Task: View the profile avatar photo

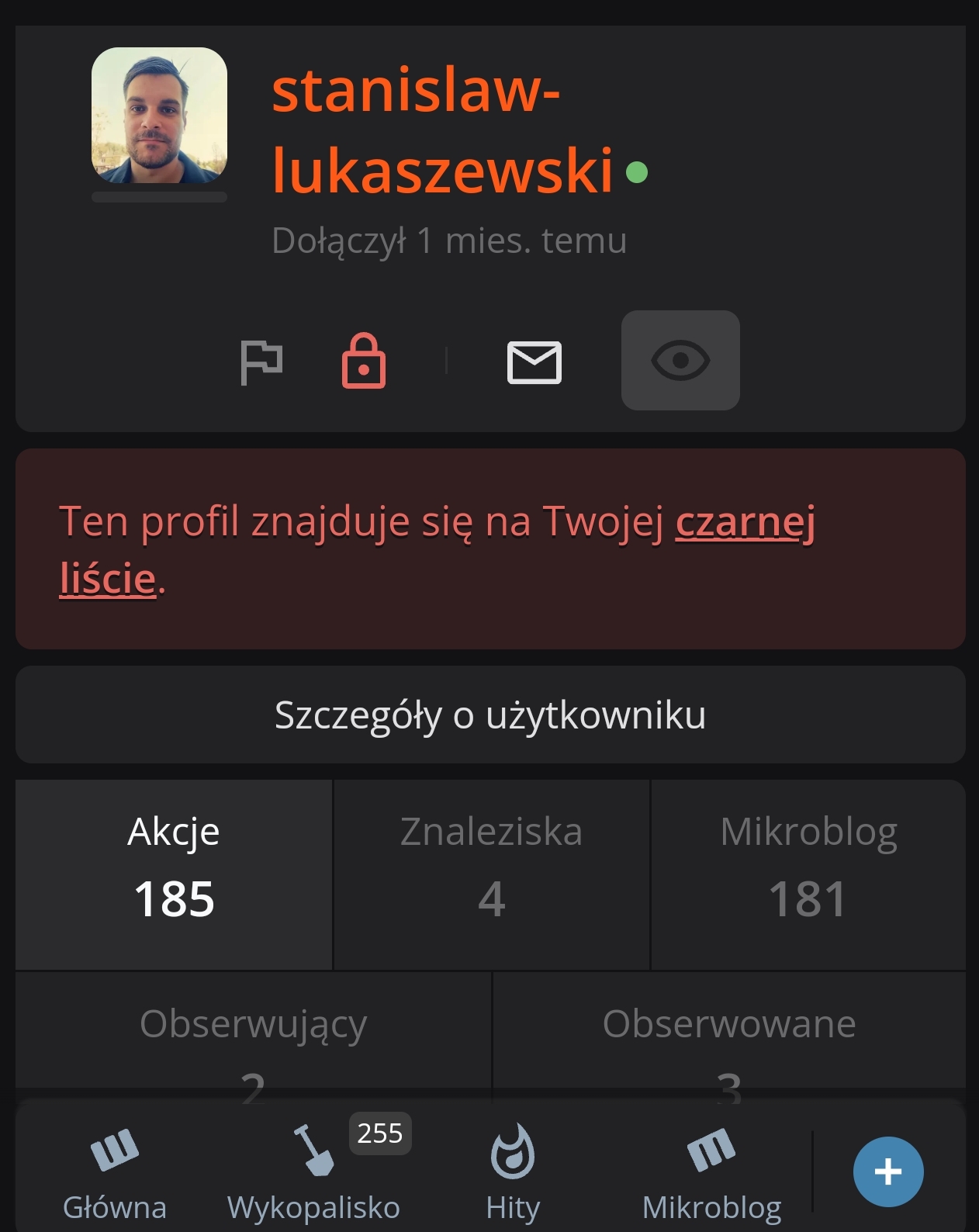Action: (x=159, y=116)
